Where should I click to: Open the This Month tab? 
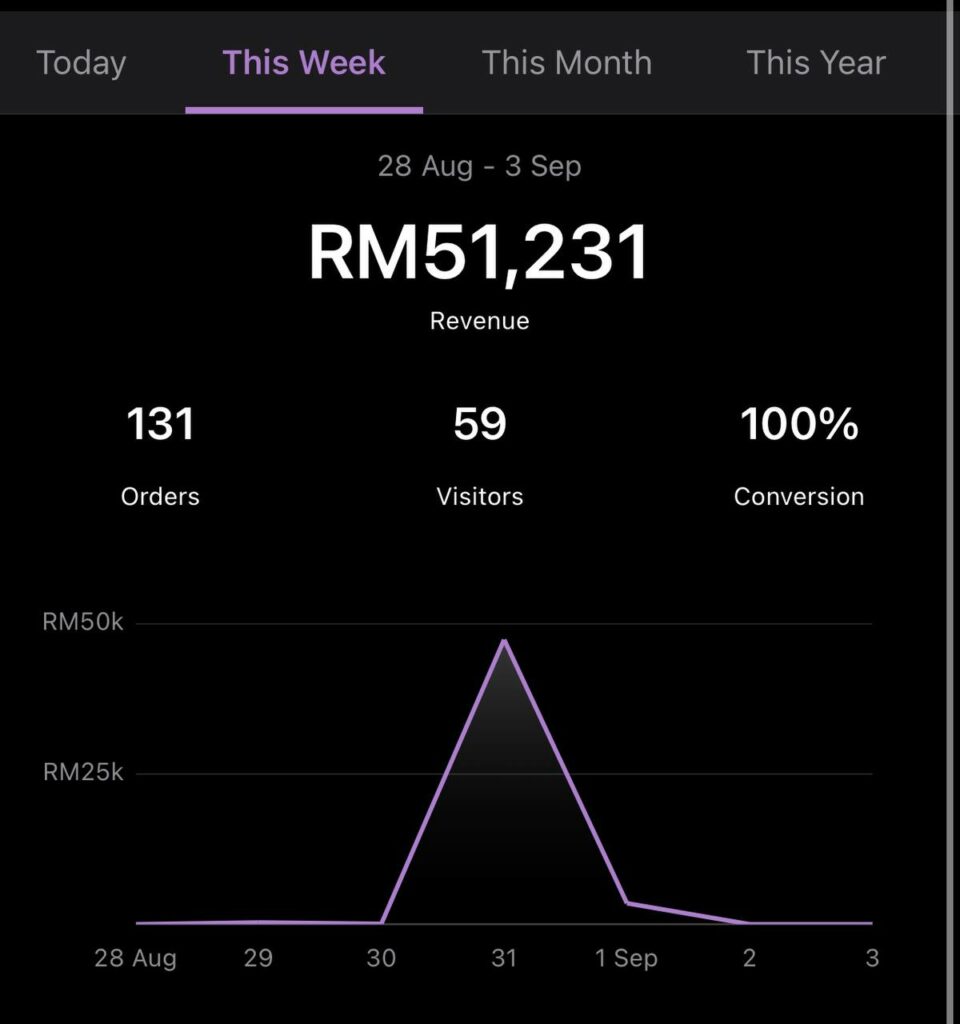point(566,63)
